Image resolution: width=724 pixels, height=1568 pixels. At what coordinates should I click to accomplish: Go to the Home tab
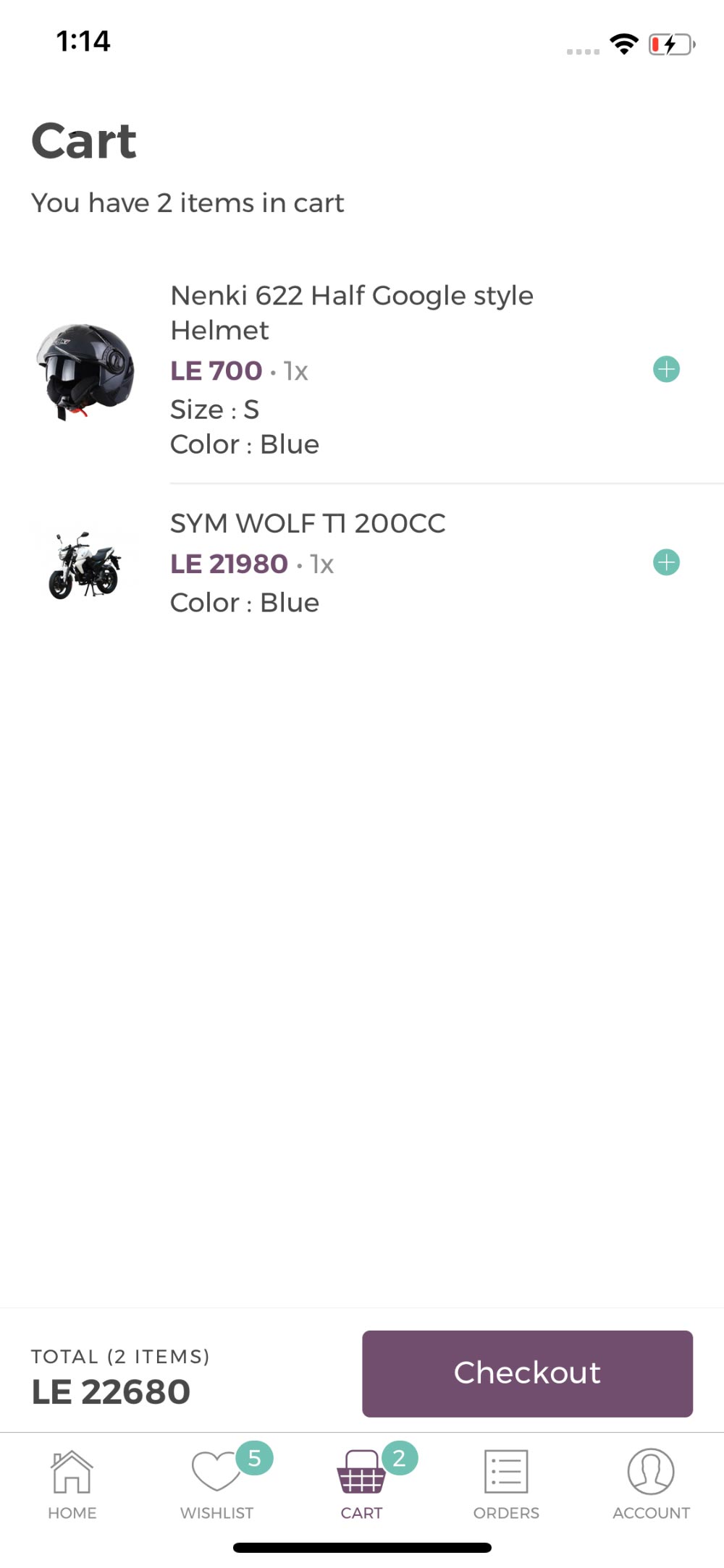pos(72,1483)
